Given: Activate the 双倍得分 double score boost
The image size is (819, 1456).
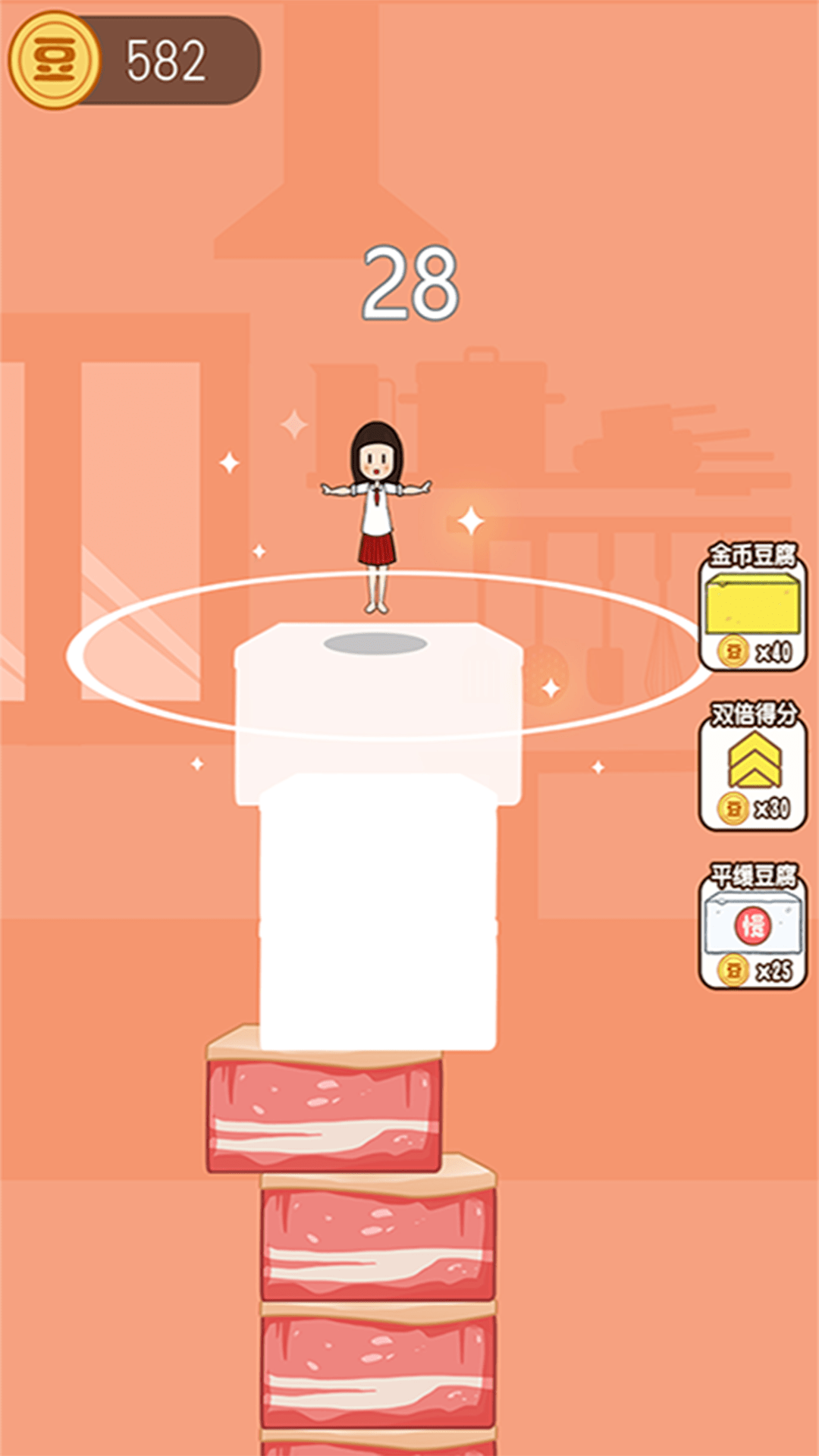Looking at the screenshot, I should (x=752, y=767).
